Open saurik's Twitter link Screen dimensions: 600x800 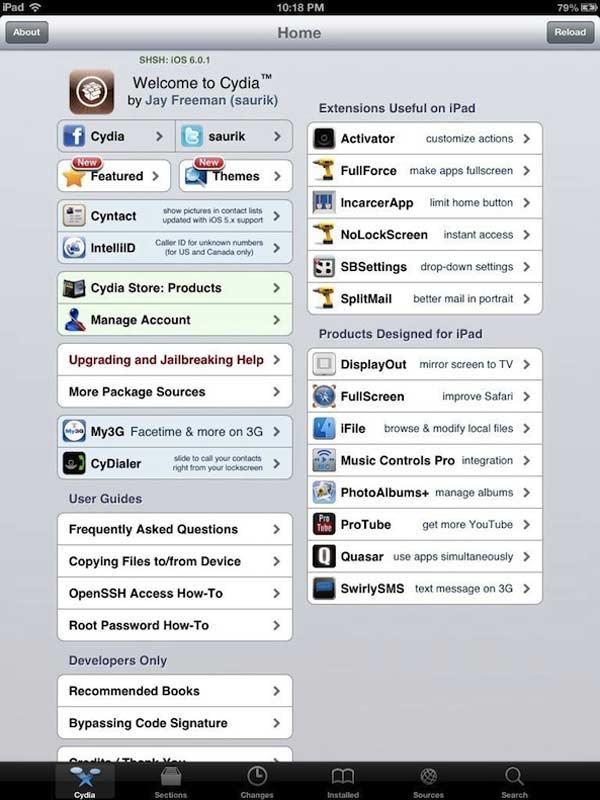234,136
